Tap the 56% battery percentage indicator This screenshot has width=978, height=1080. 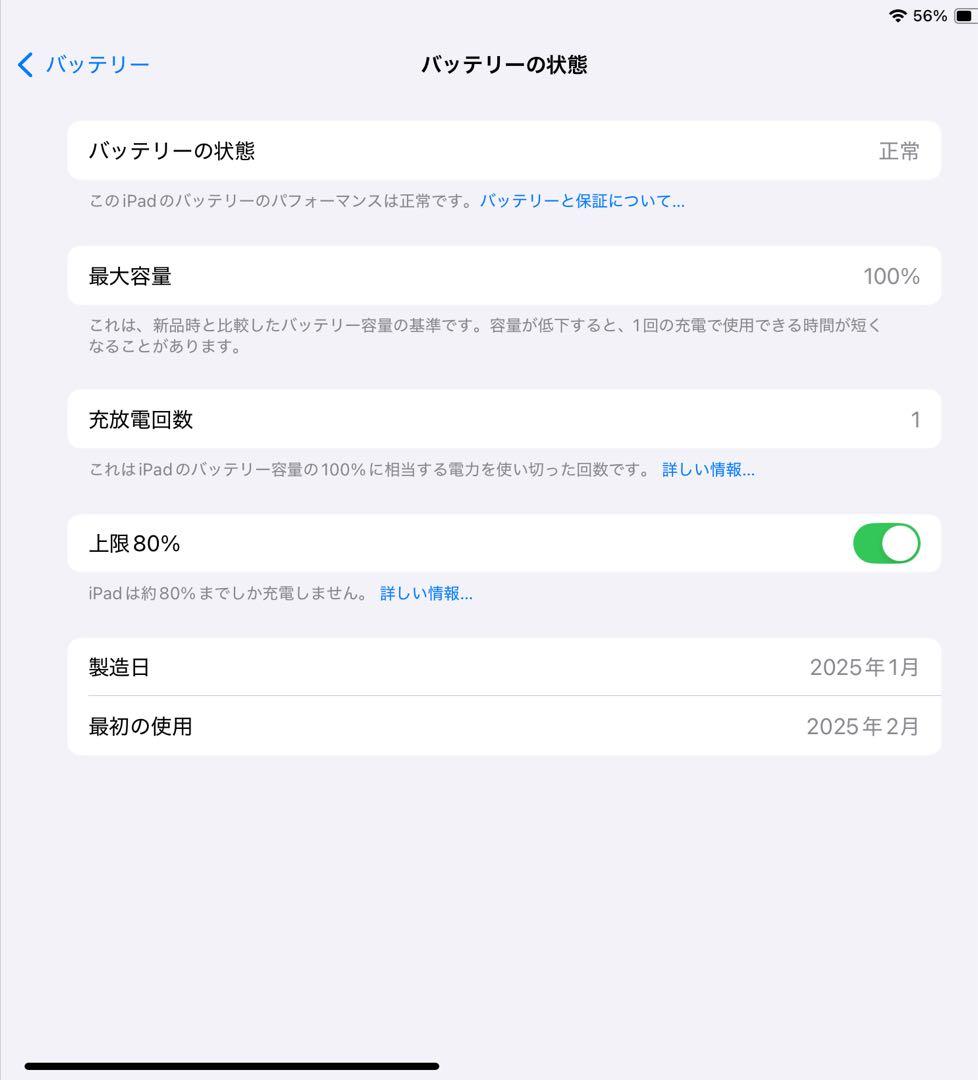coord(932,15)
